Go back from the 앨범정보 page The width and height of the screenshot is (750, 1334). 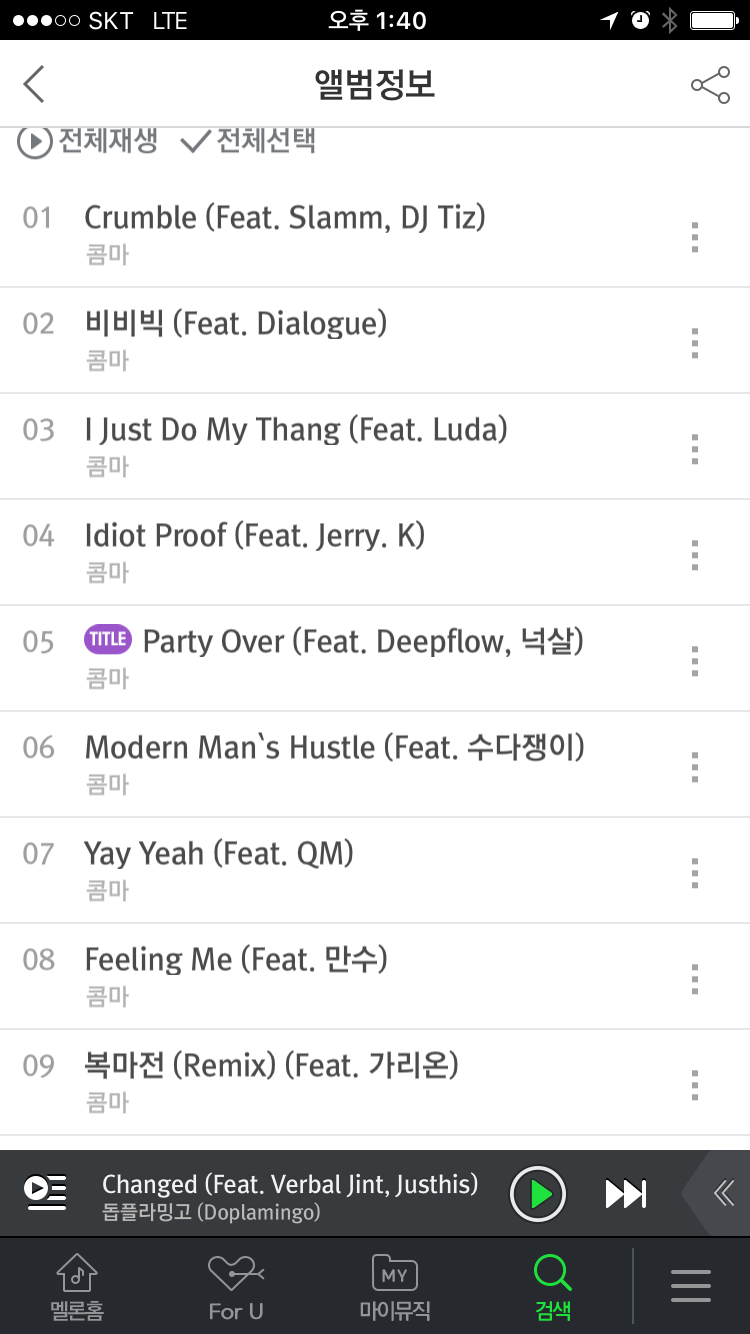pos(35,85)
